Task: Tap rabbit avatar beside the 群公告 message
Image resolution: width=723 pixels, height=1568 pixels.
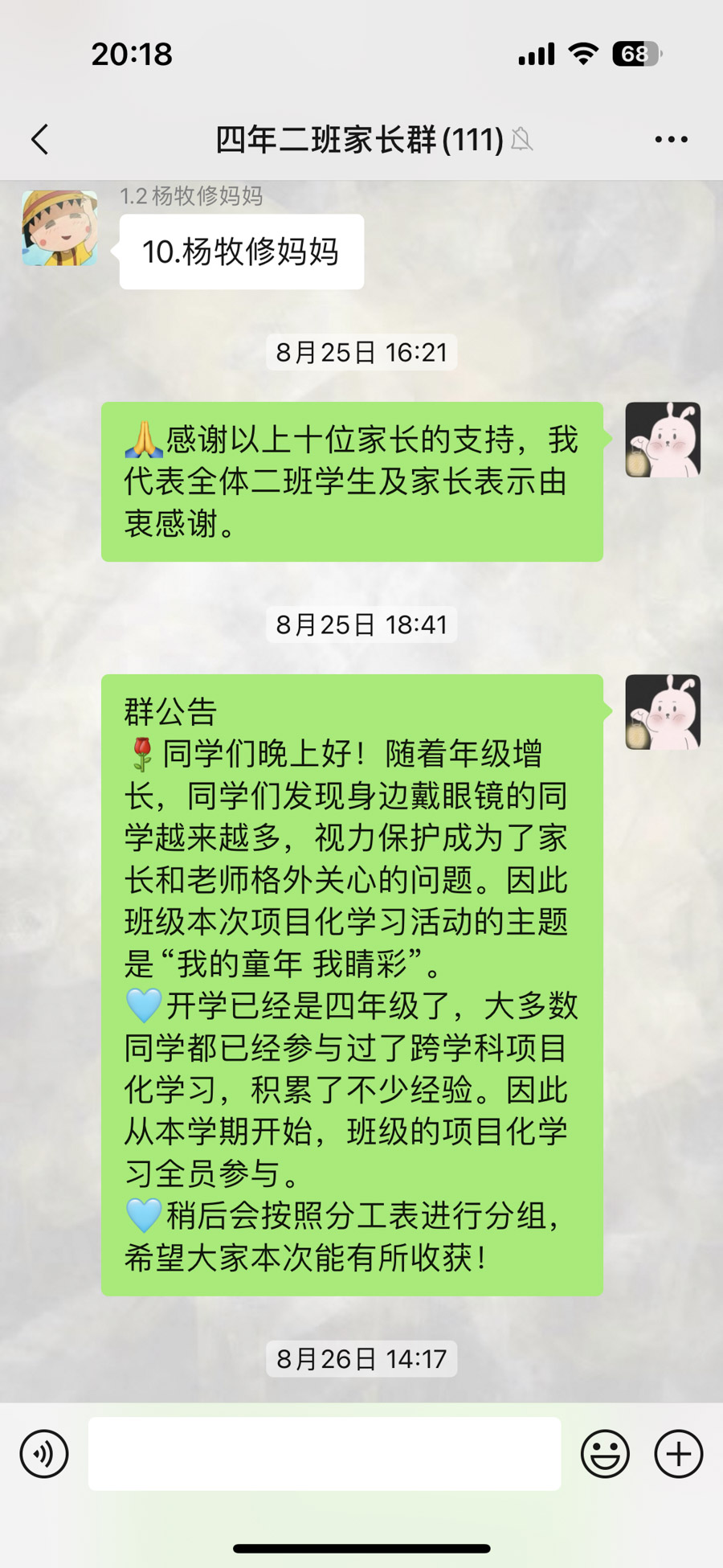Action: pyautogui.click(x=663, y=712)
